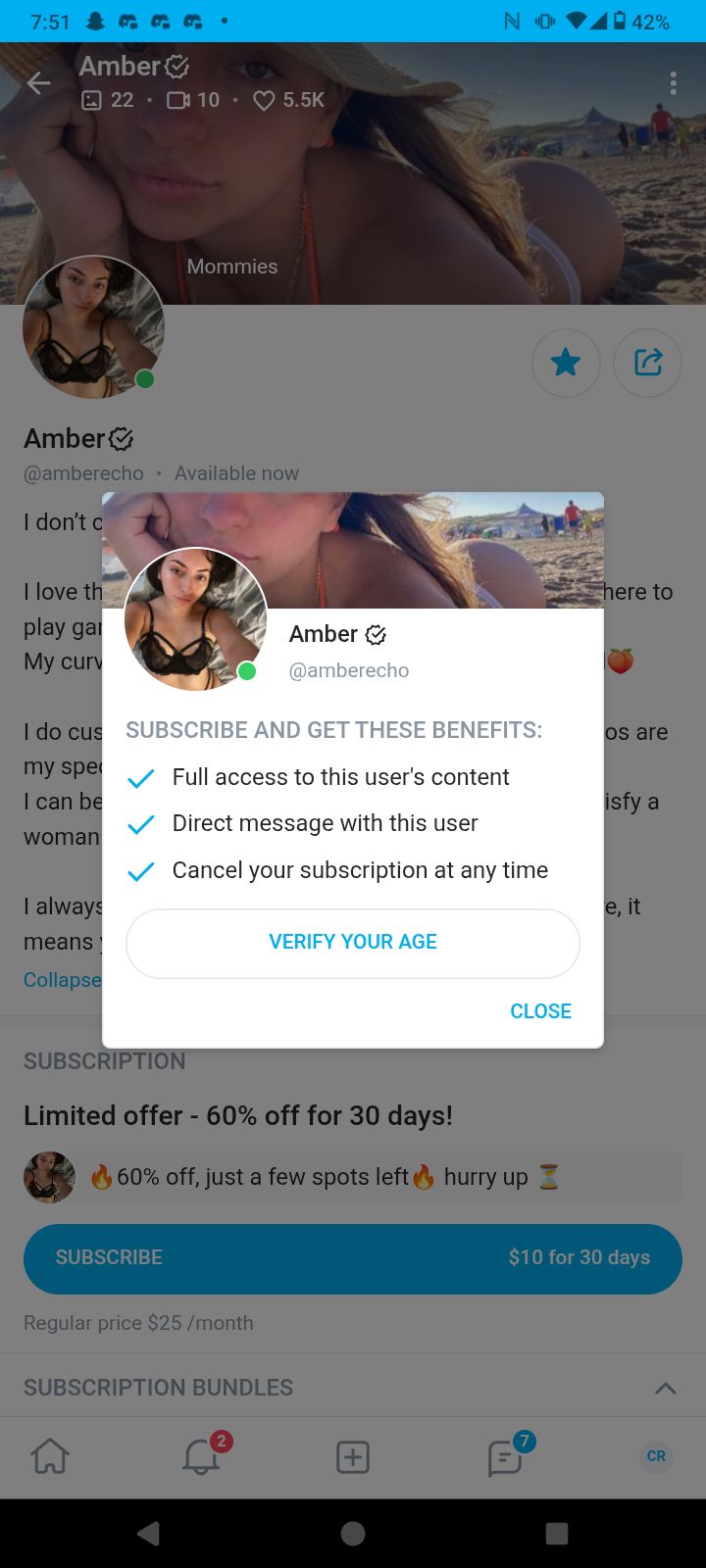Tap Verify Your Age button
The image size is (706, 1568).
click(353, 943)
